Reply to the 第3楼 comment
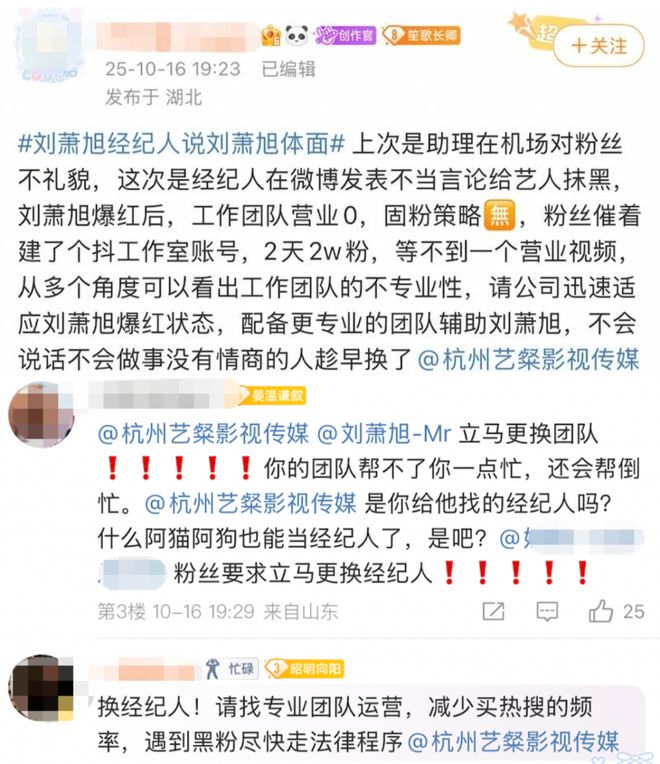Screen dimensions: 660x764 coord(546,609)
